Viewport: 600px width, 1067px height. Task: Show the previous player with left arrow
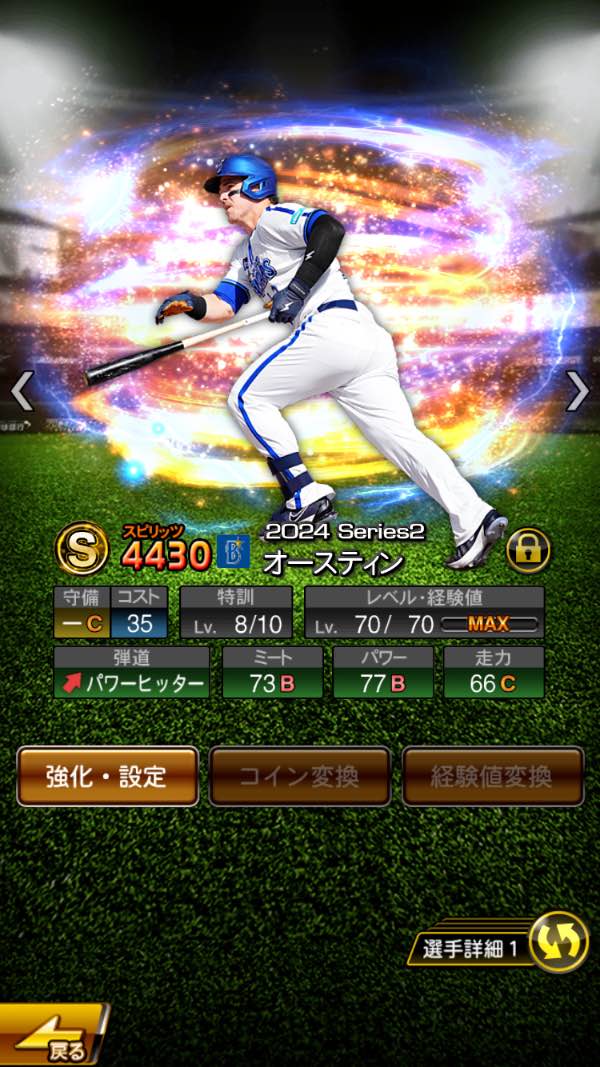pos(22,392)
